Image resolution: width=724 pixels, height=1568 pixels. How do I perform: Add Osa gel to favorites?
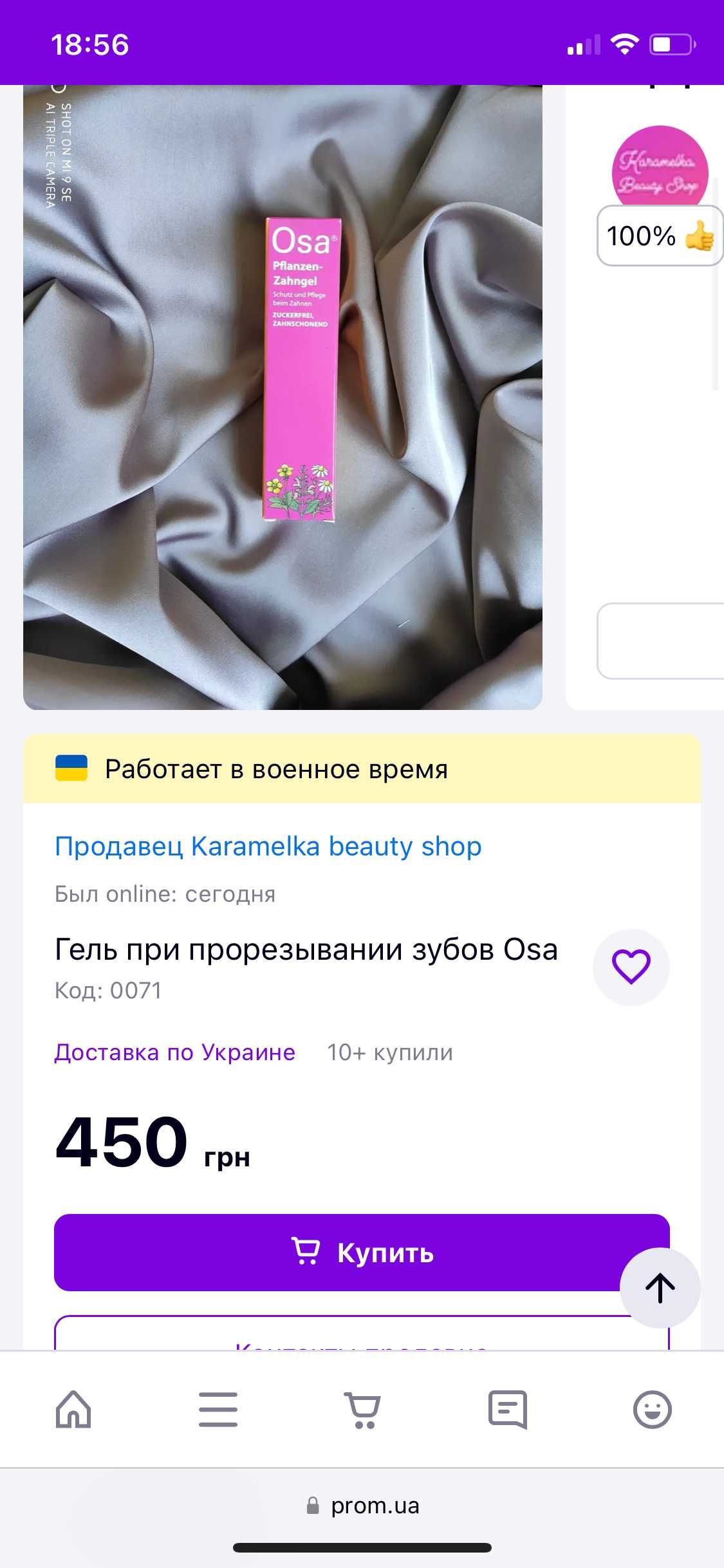pyautogui.click(x=631, y=966)
